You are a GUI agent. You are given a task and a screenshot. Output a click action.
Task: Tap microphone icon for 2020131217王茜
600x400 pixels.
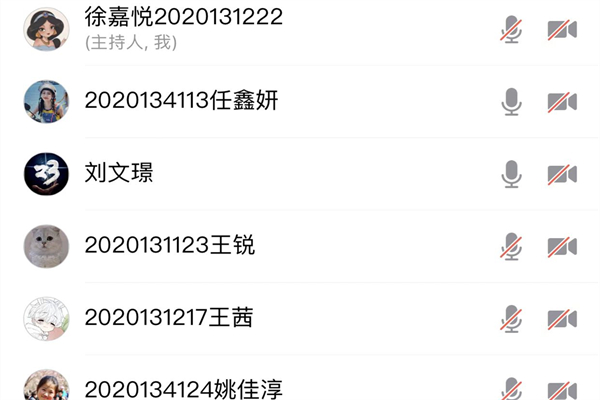511,318
